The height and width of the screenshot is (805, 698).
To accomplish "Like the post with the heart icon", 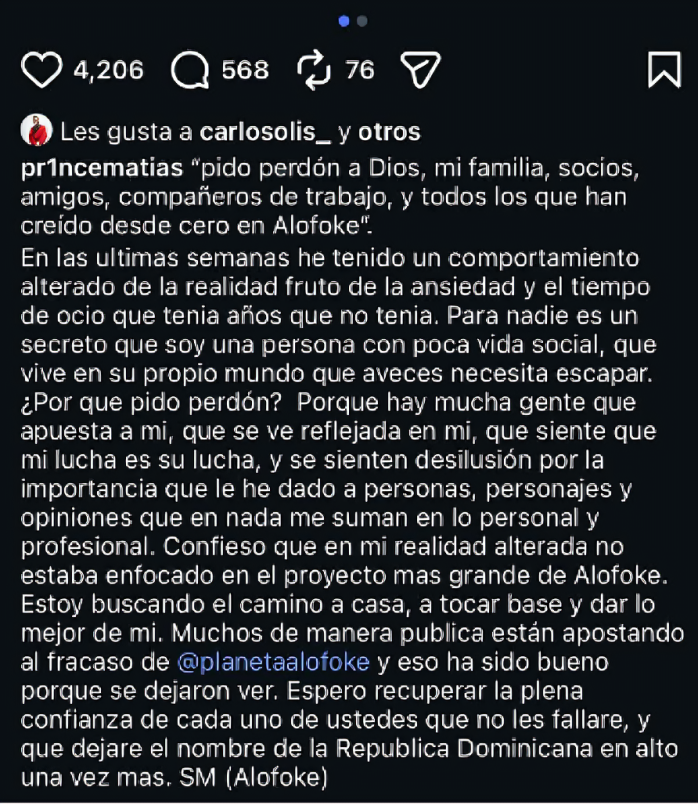I will click(42, 69).
